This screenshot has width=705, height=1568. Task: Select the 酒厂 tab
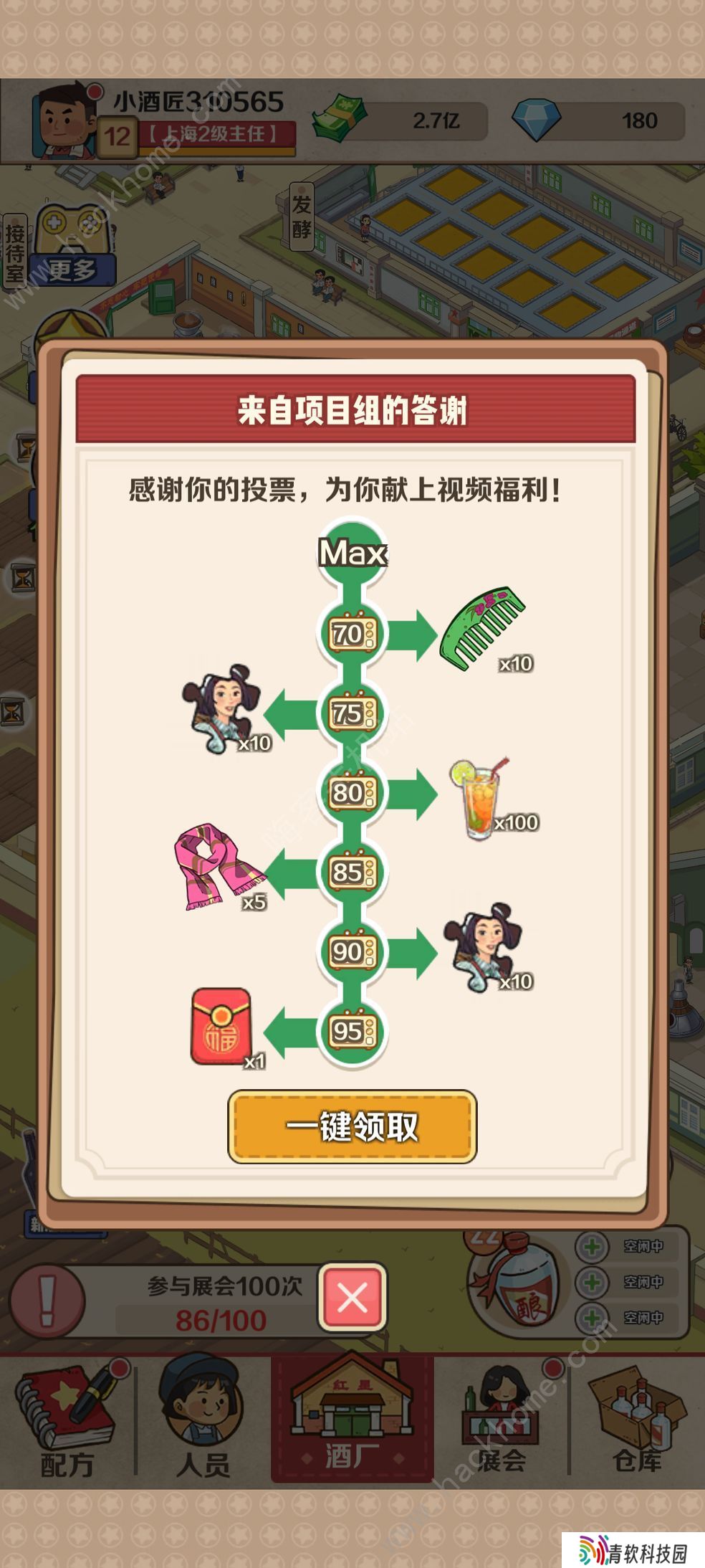[351, 1420]
